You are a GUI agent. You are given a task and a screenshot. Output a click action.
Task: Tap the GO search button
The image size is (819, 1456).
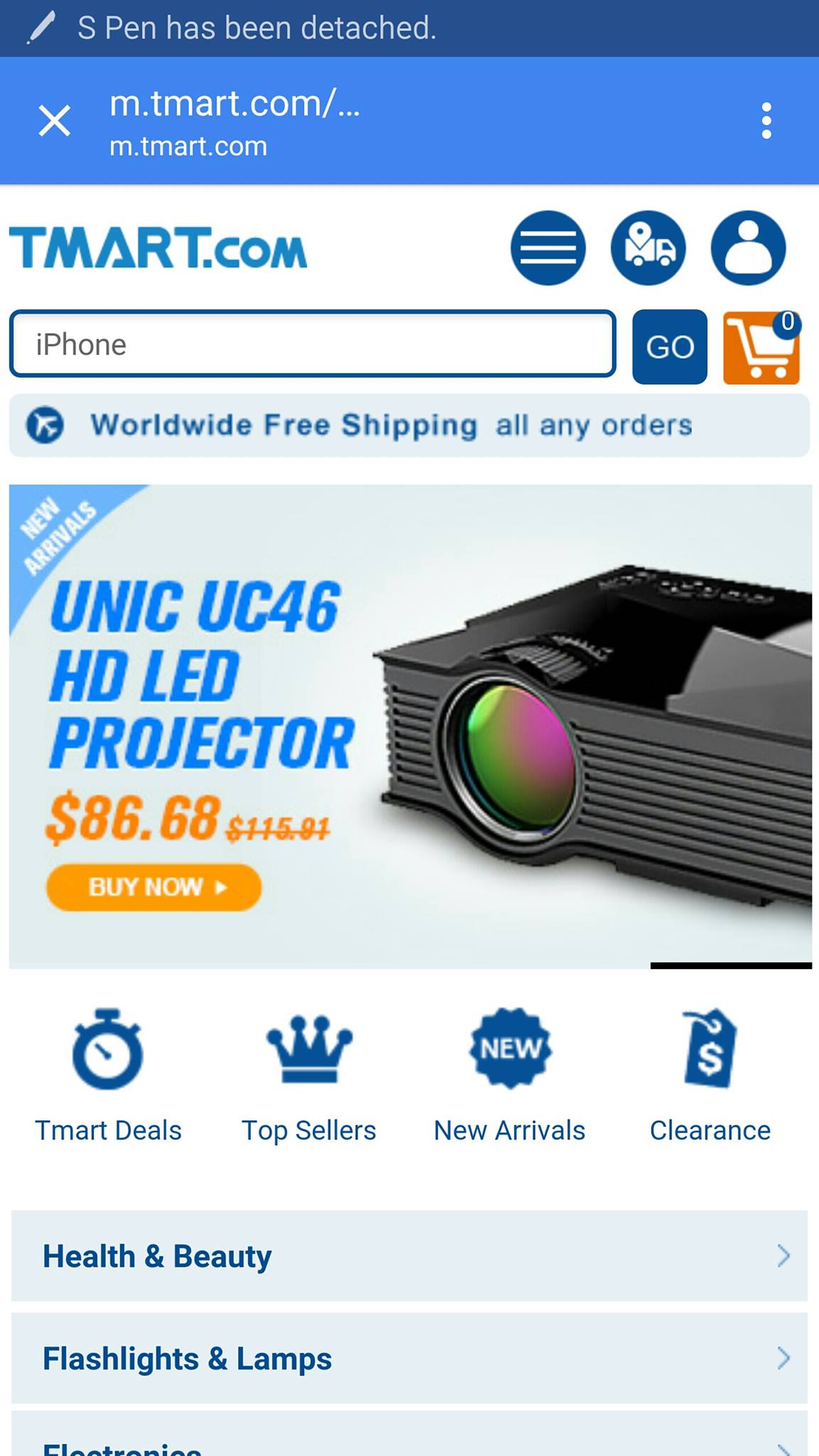pyautogui.click(x=670, y=347)
